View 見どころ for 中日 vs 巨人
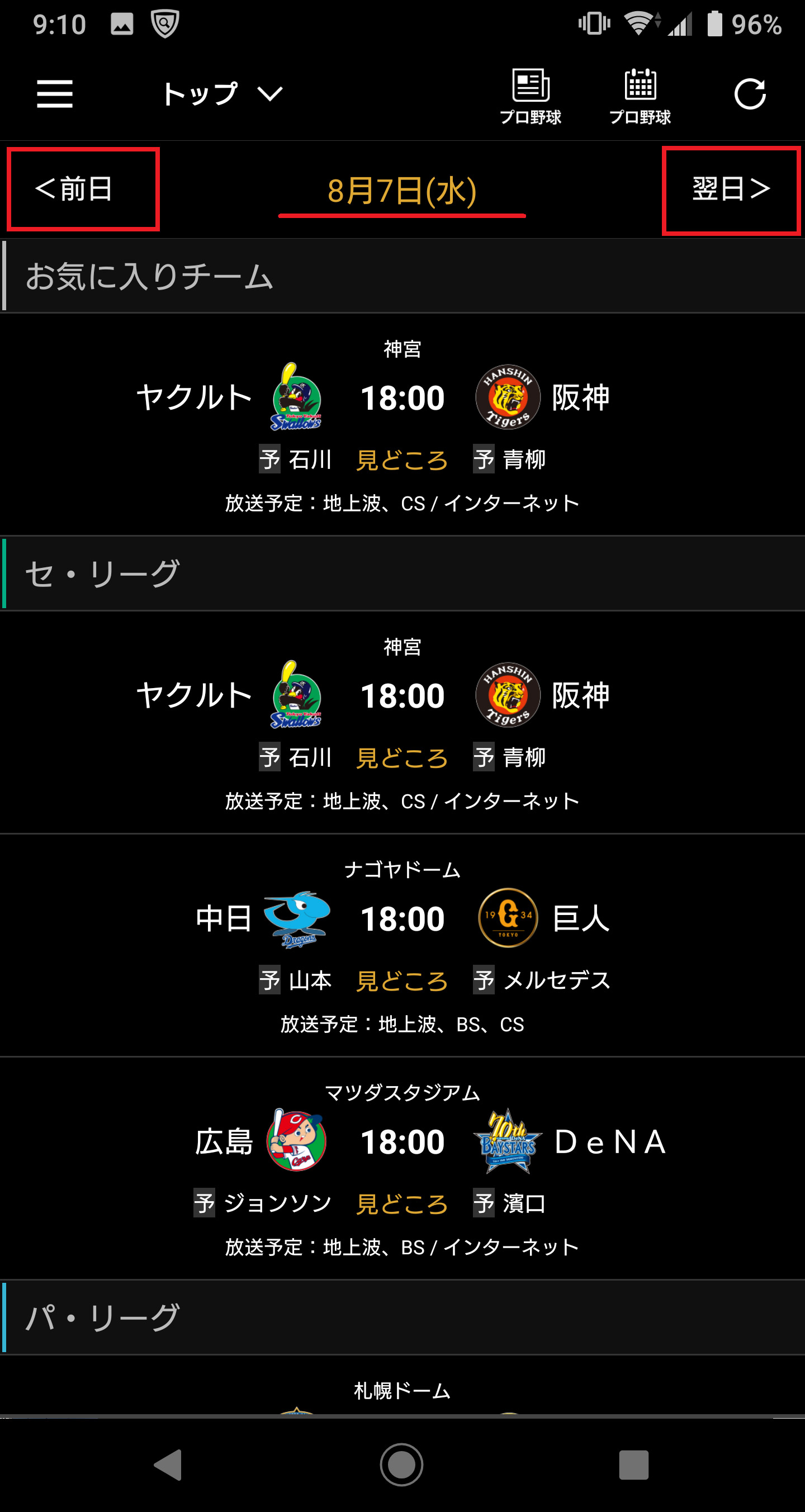Image resolution: width=805 pixels, height=1512 pixels. (x=402, y=981)
